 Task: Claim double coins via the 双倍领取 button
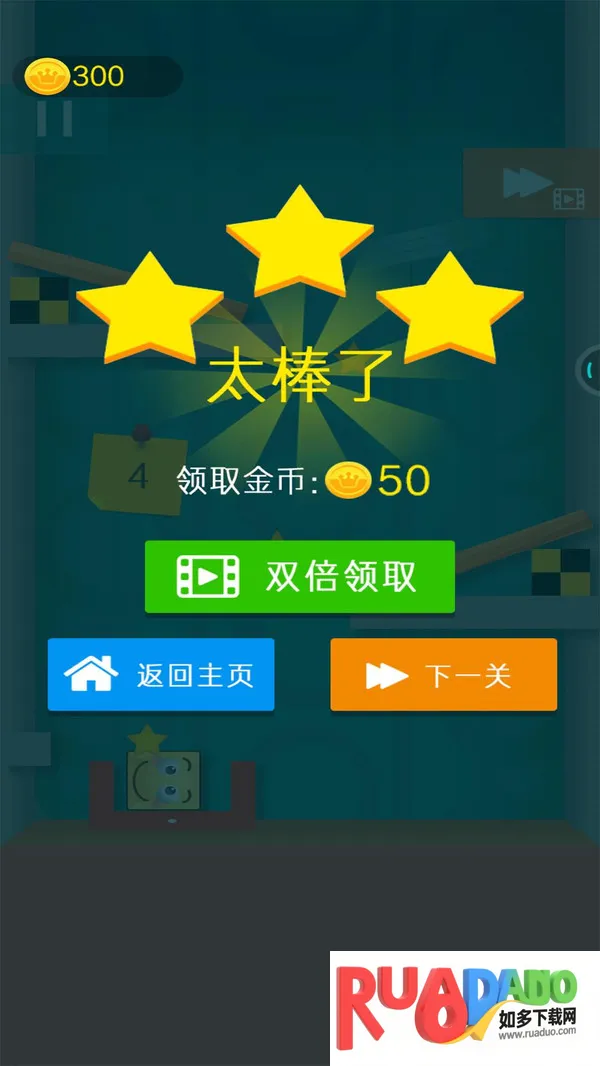(299, 576)
